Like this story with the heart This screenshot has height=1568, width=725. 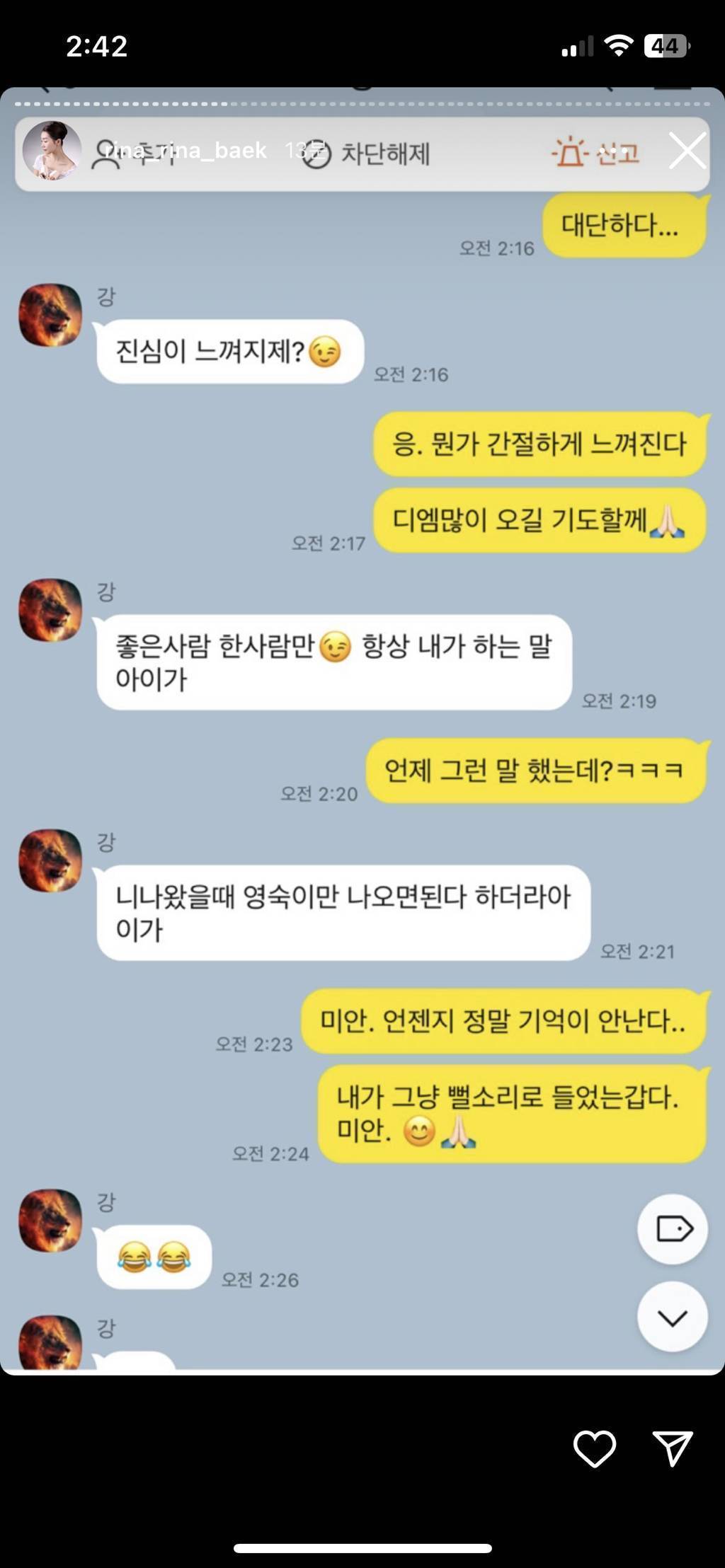coord(594,1448)
